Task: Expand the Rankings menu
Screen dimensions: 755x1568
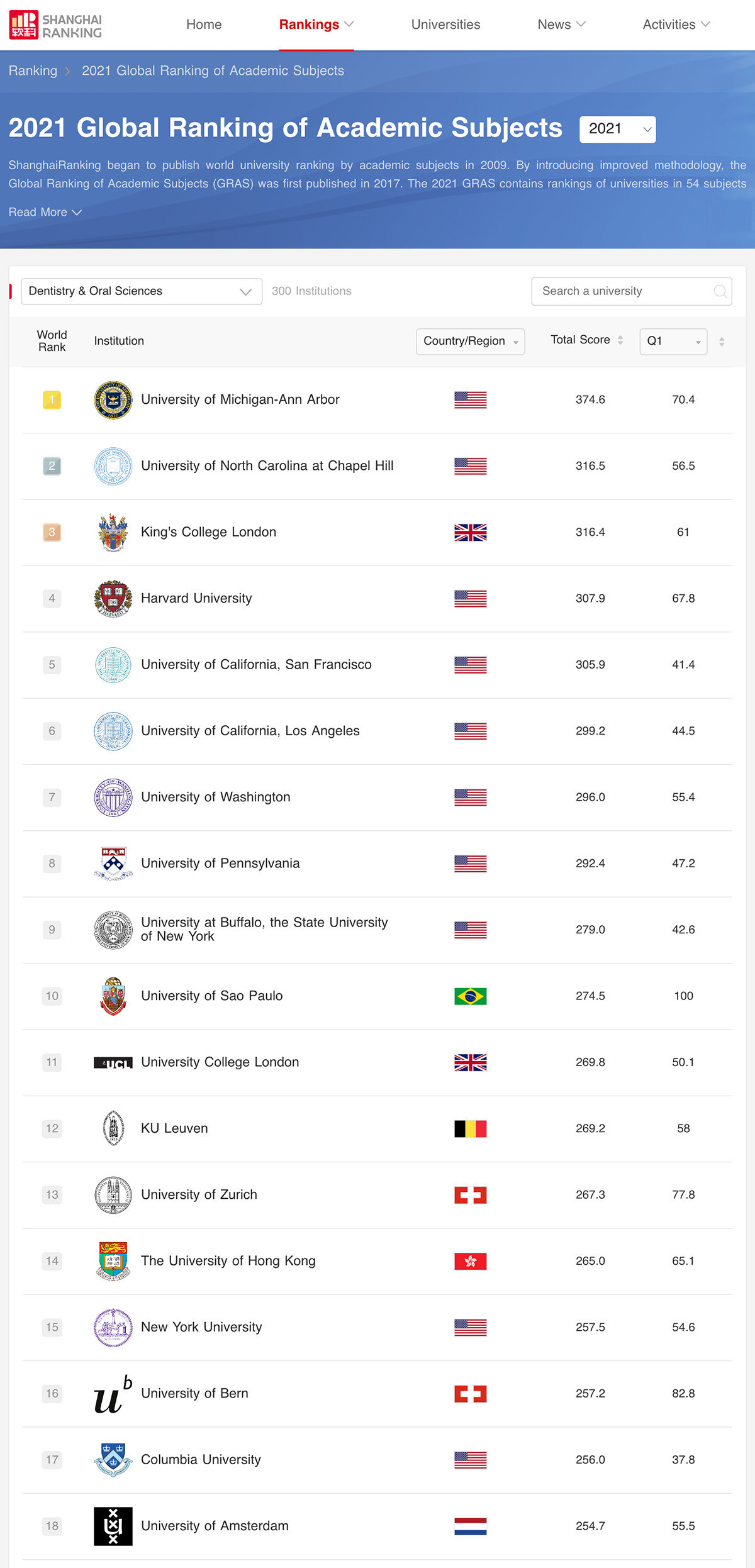Action: tap(316, 25)
